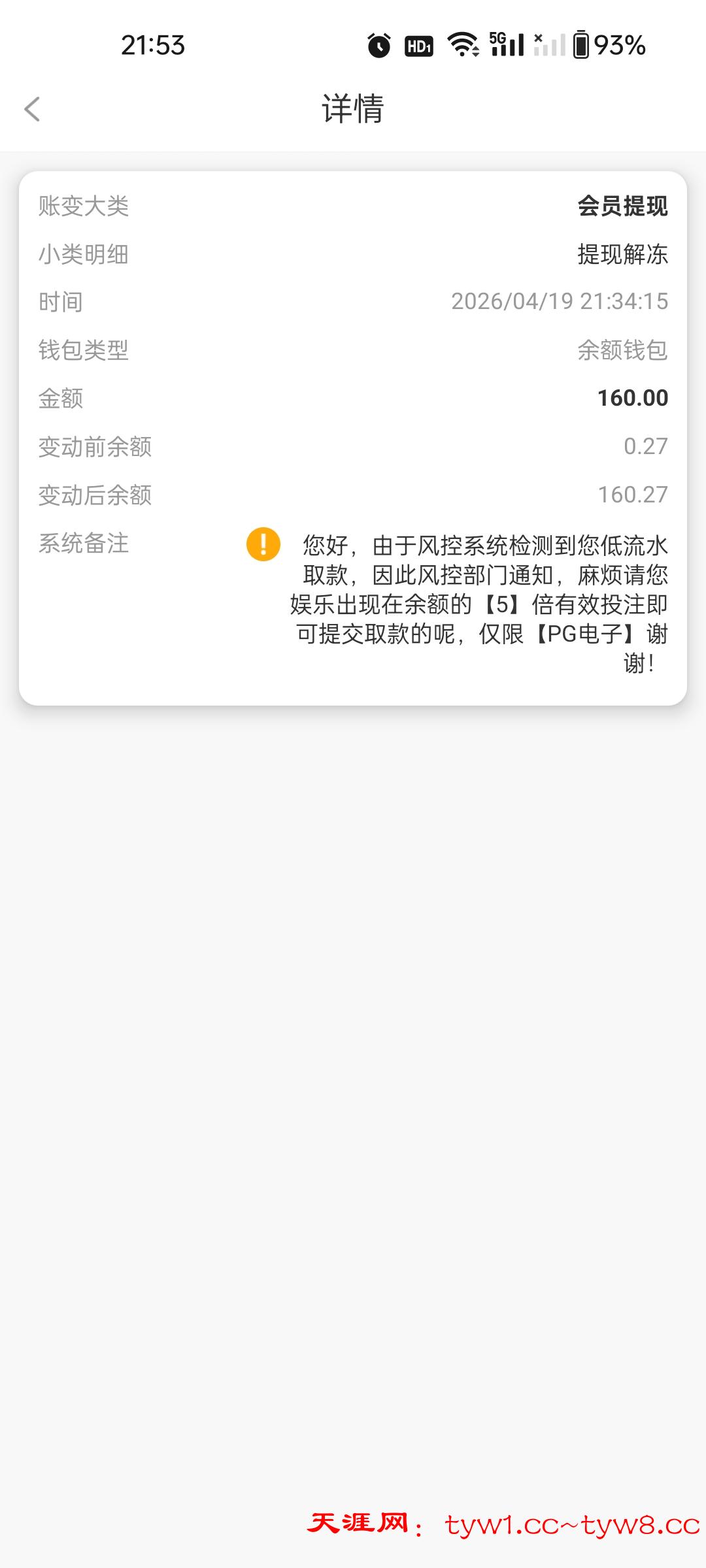Tap the 变动前余额 value 0.27
This screenshot has height=1568, width=706.
point(646,446)
